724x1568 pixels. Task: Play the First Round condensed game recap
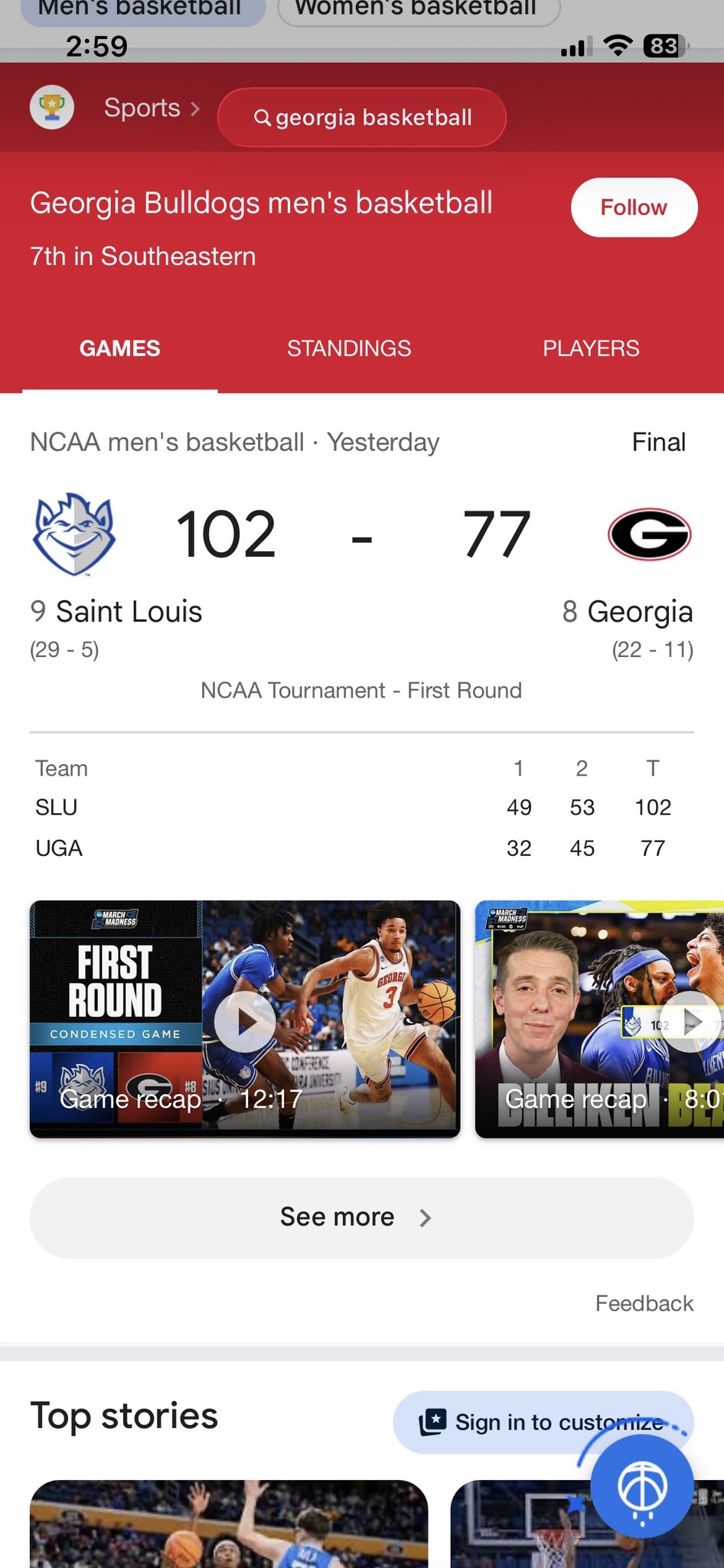(245, 1020)
